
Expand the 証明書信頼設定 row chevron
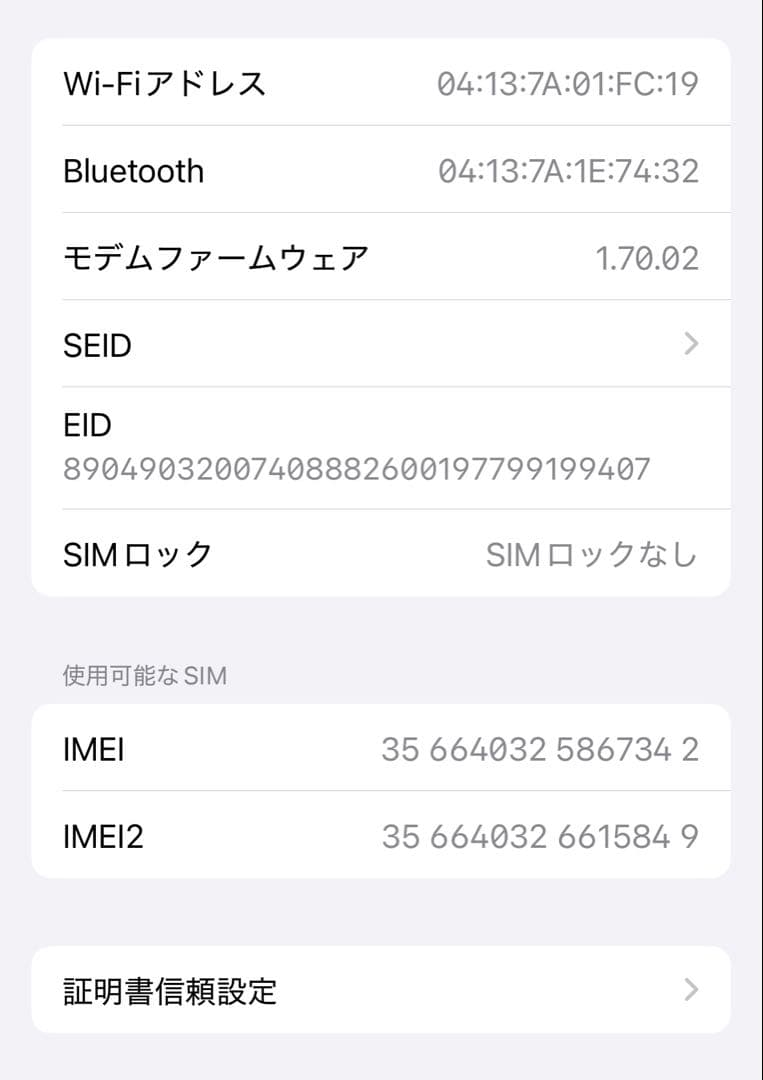[x=690, y=990]
